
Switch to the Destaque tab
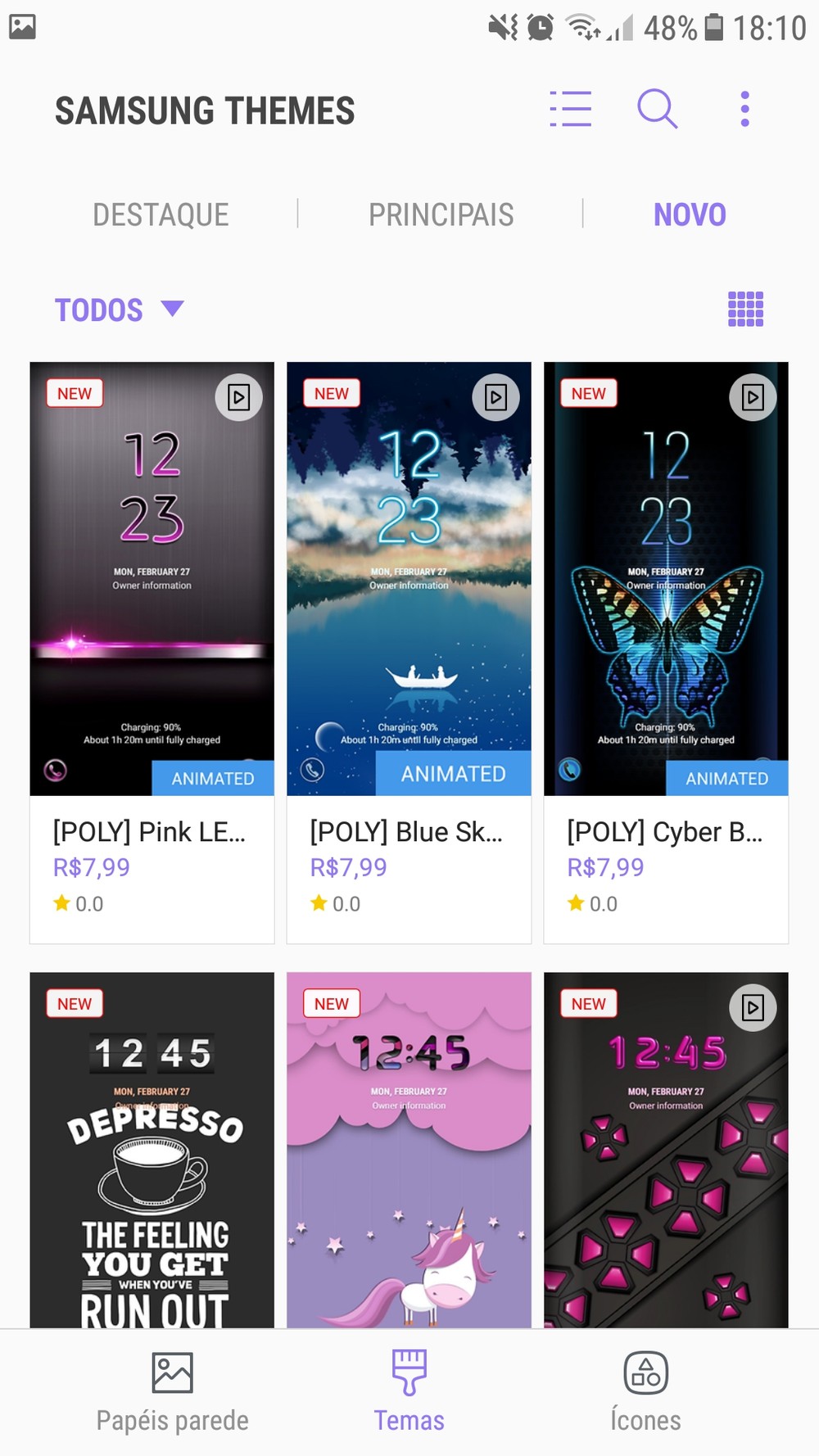tap(161, 215)
